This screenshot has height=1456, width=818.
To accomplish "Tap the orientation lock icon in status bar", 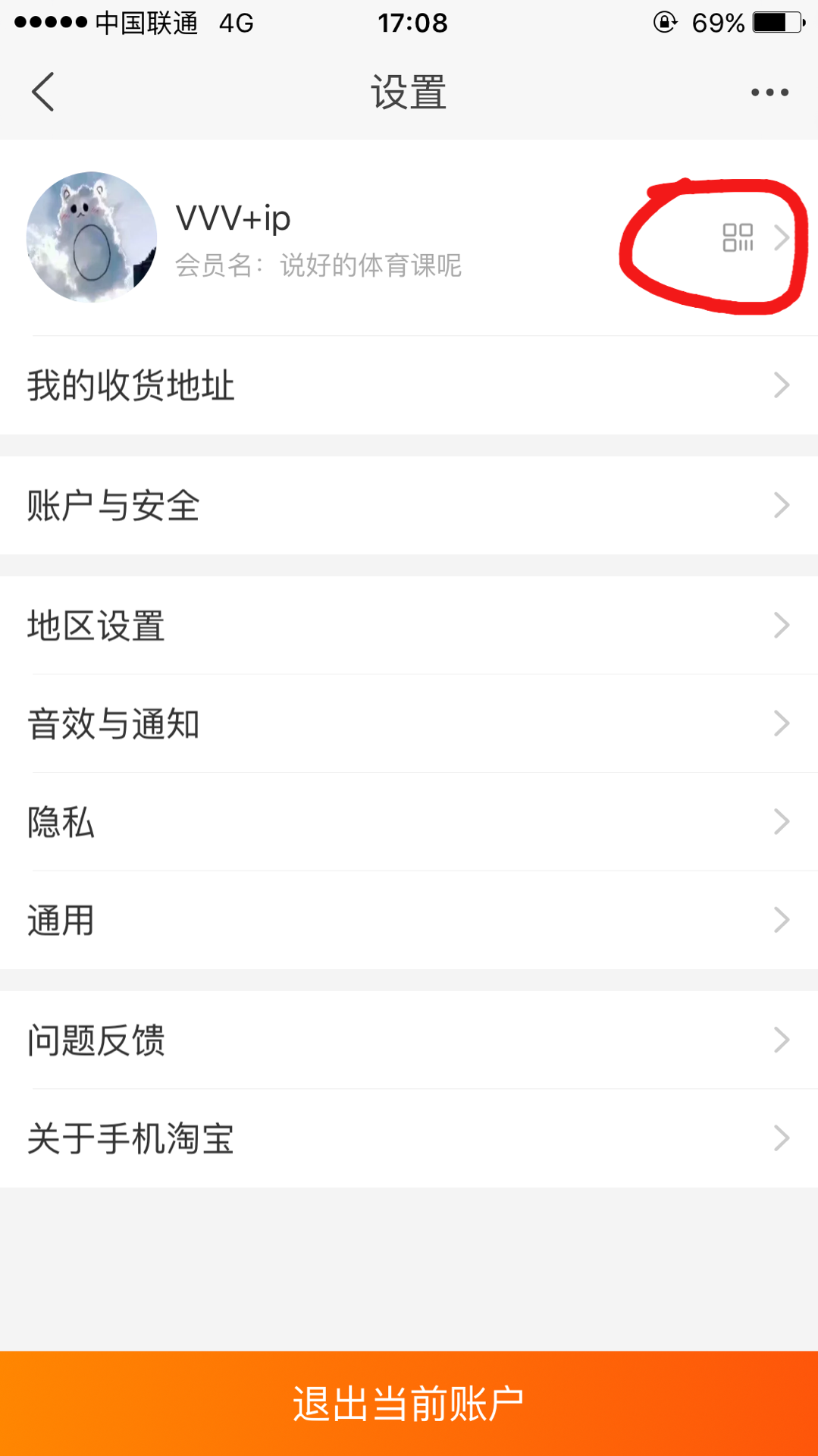I will [x=664, y=23].
